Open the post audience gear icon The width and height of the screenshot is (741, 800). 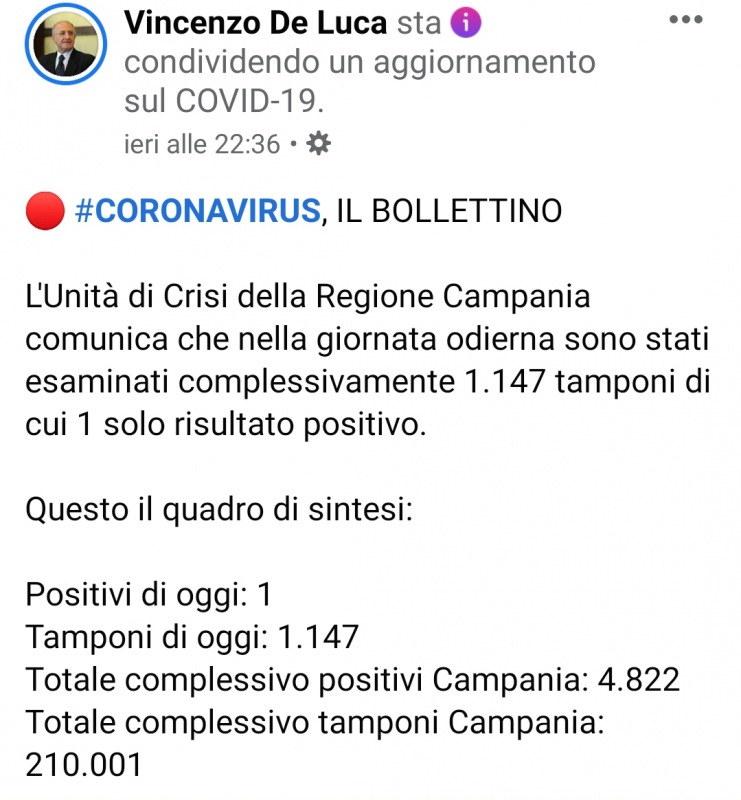click(318, 144)
